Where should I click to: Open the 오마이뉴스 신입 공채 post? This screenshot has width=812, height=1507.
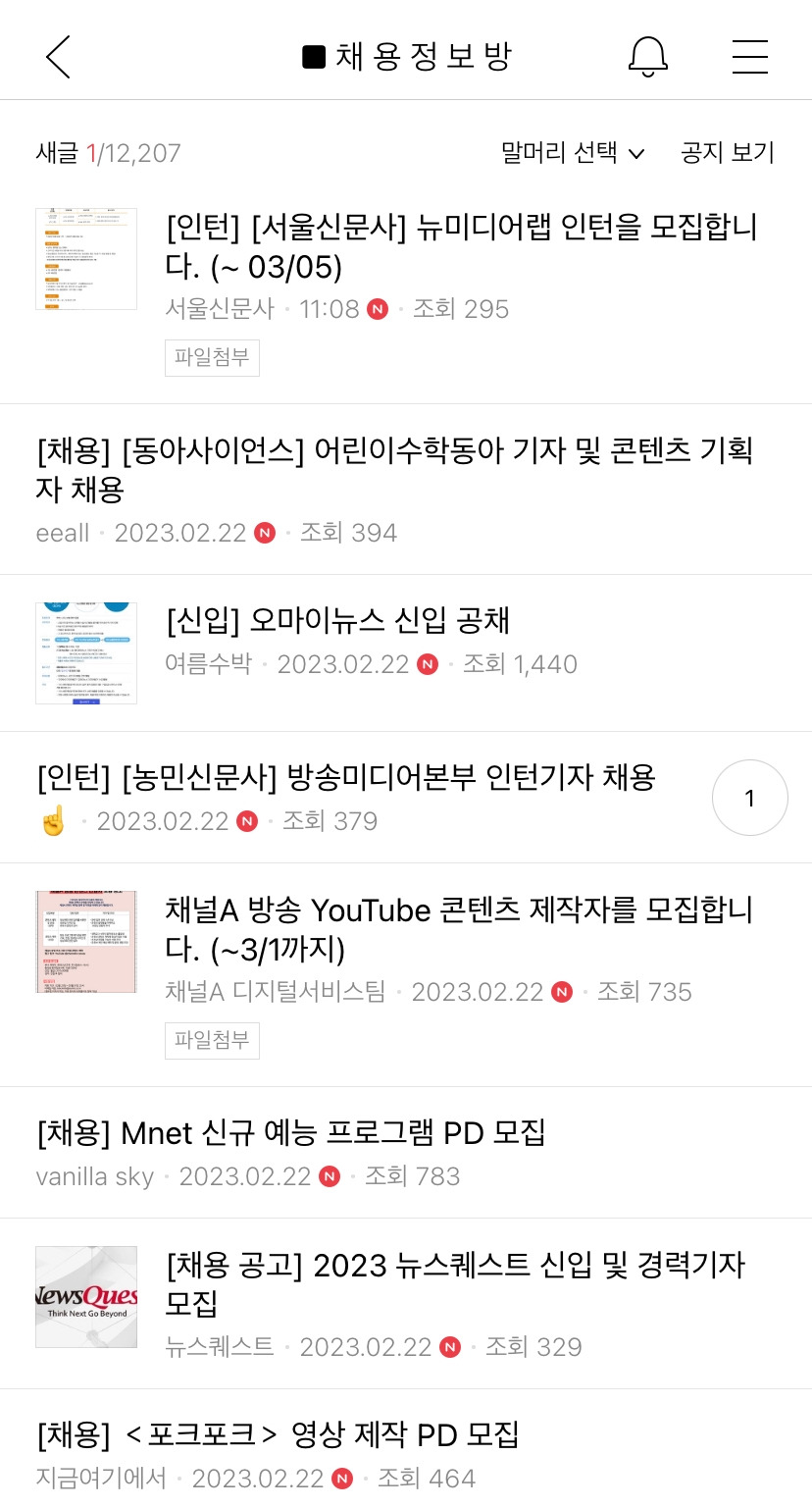338,620
